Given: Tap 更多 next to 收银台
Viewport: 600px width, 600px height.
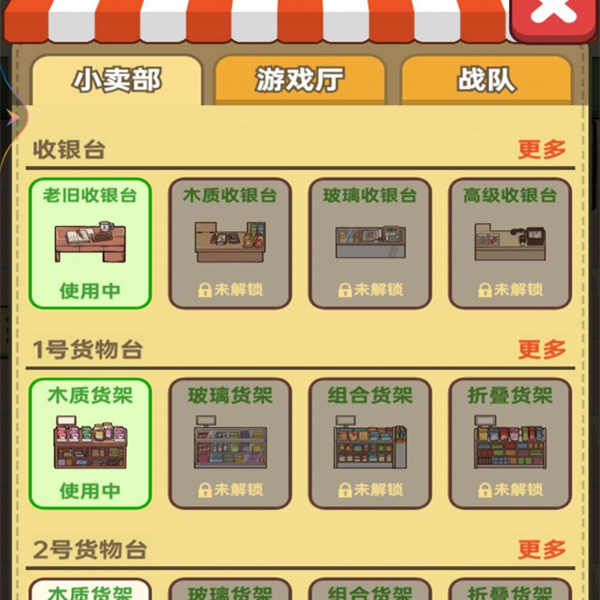Looking at the screenshot, I should (541, 149).
